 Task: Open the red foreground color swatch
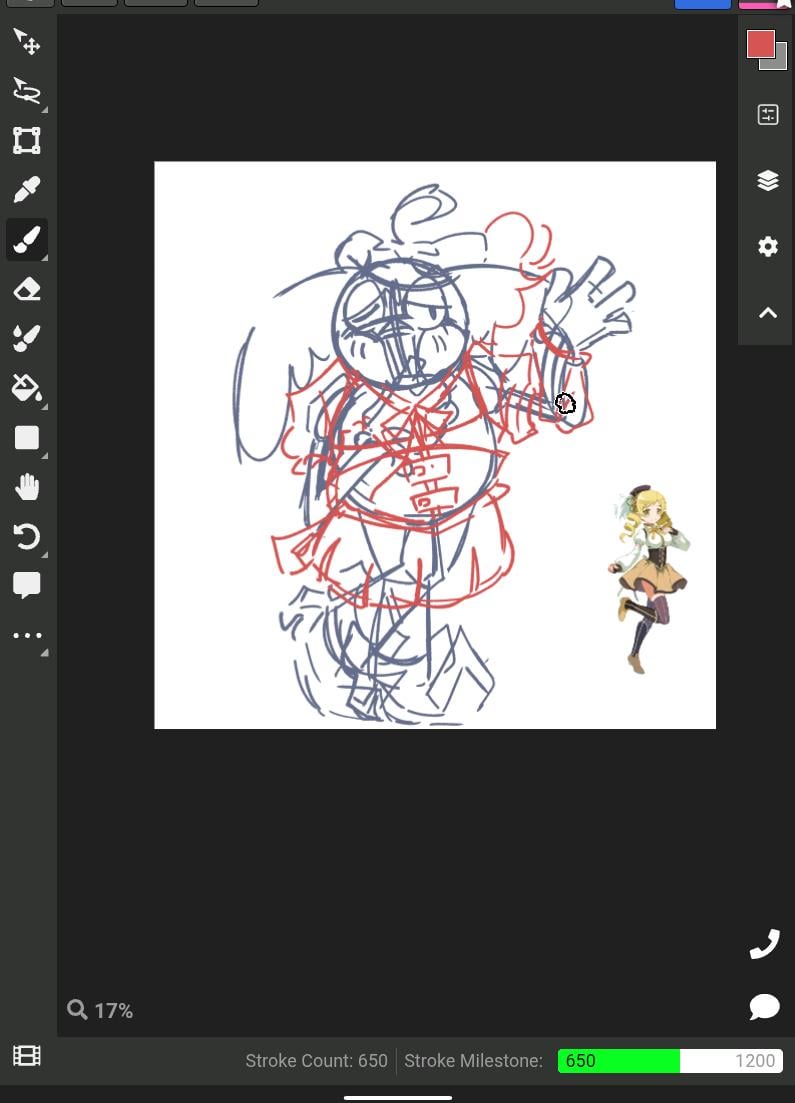click(760, 44)
